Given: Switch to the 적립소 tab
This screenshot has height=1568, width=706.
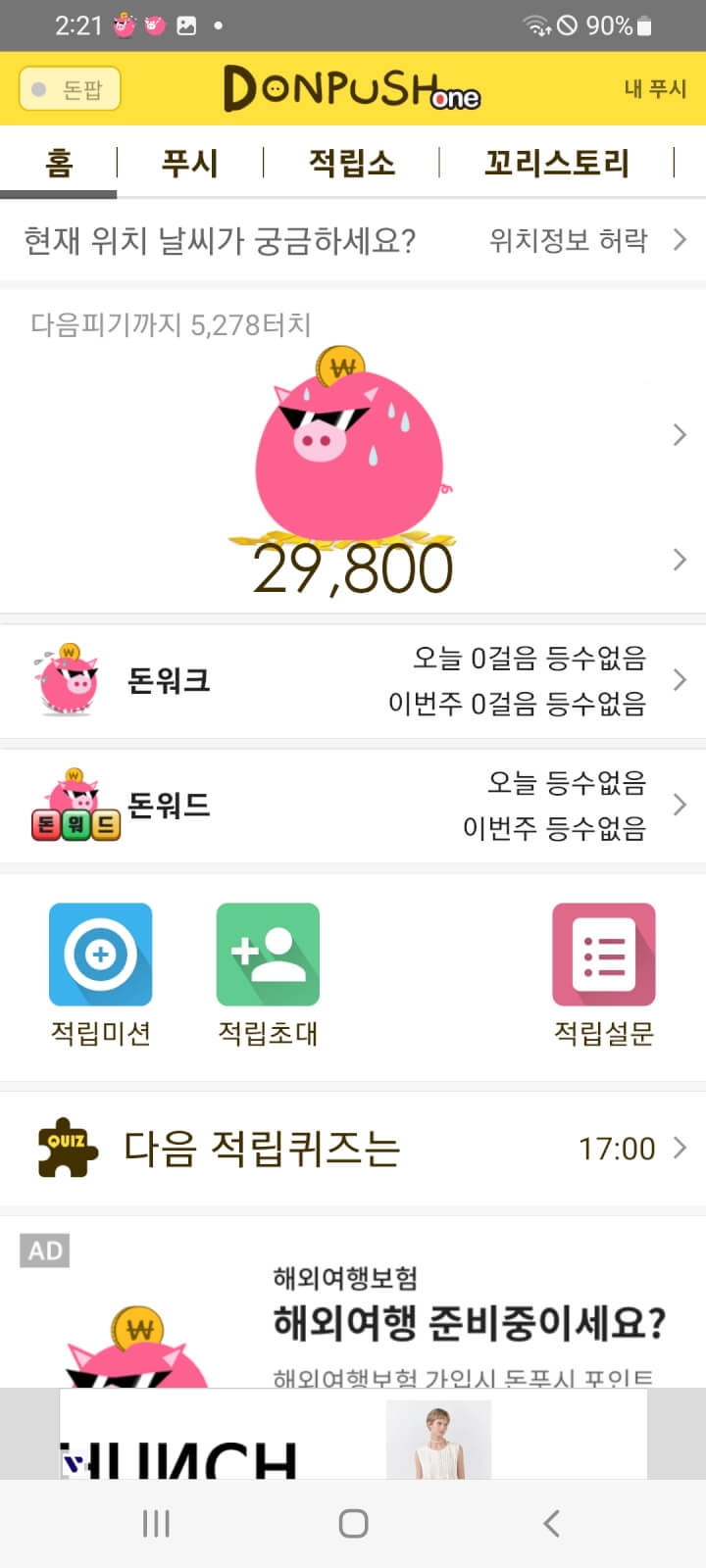Looking at the screenshot, I should (x=351, y=163).
